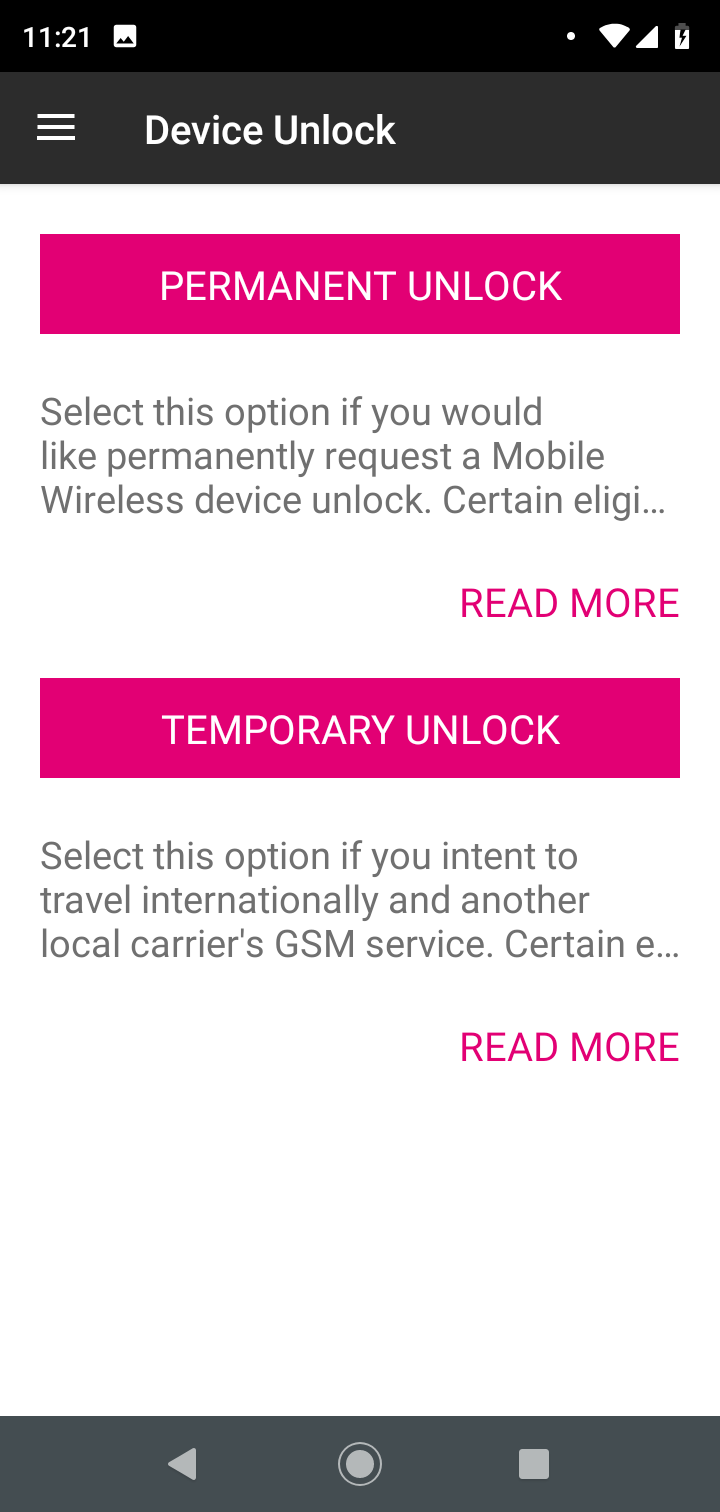Go back using system back button

(183, 1464)
